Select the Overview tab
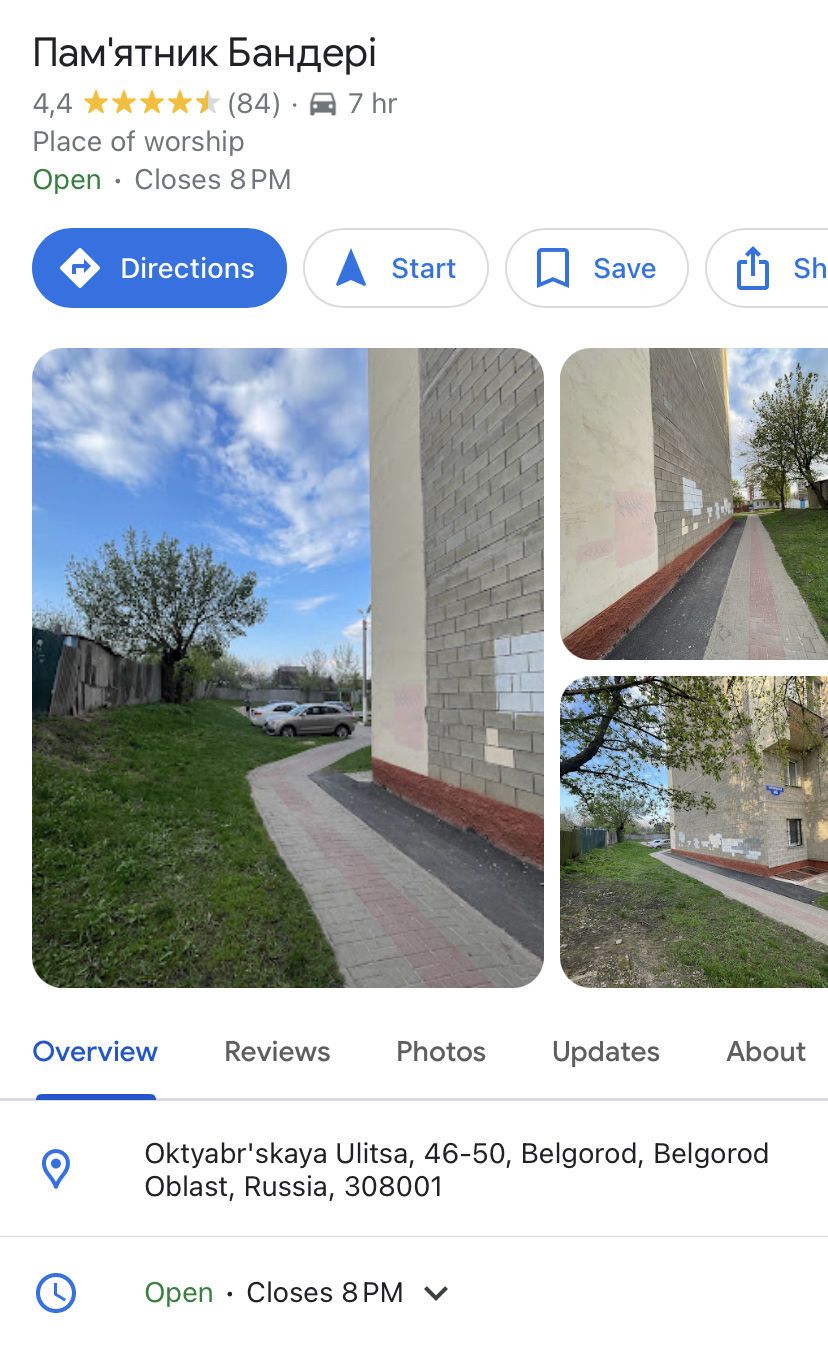Image resolution: width=828 pixels, height=1346 pixels. point(95,1051)
